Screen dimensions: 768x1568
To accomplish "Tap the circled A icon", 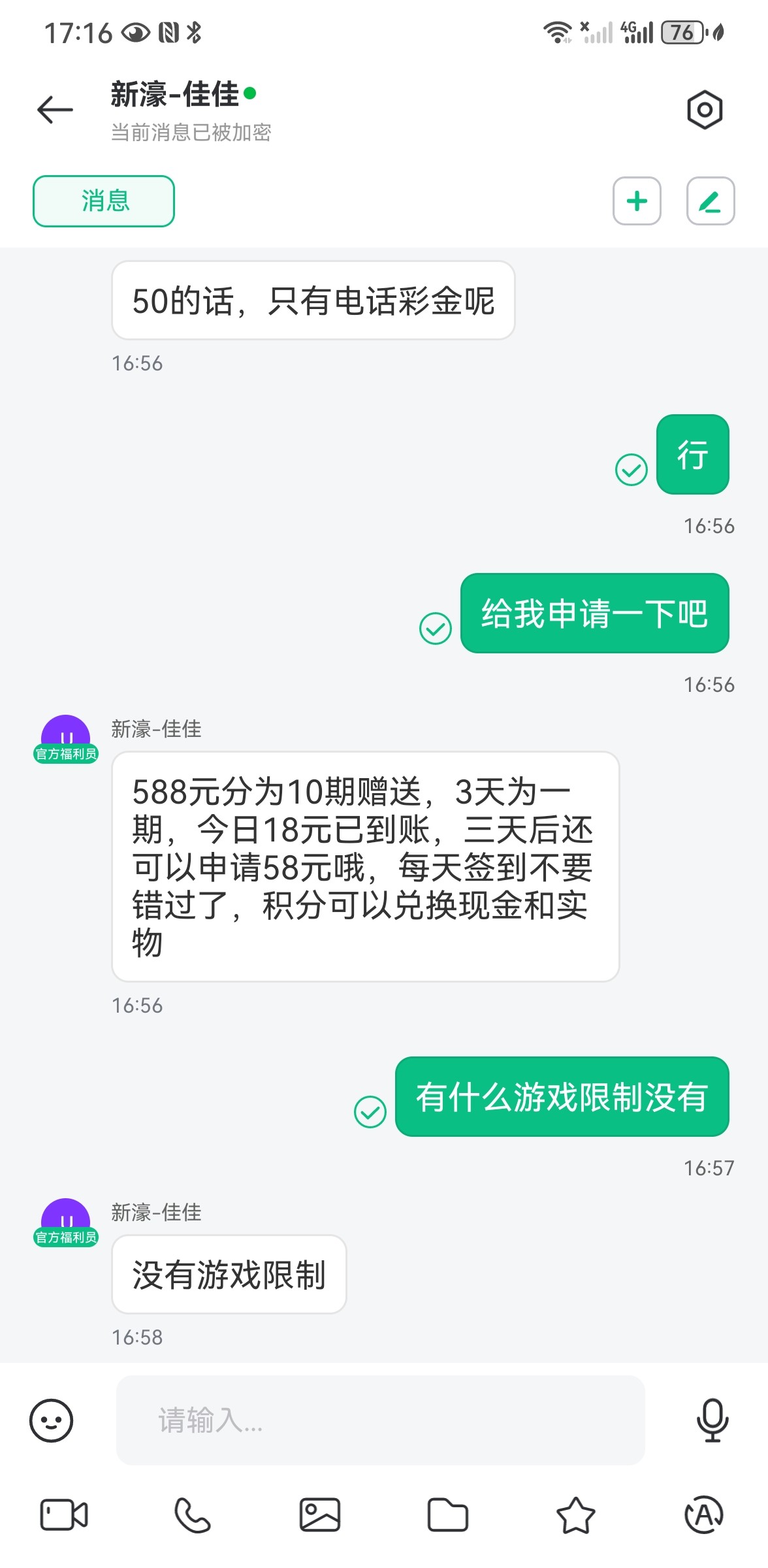I will tap(703, 1514).
